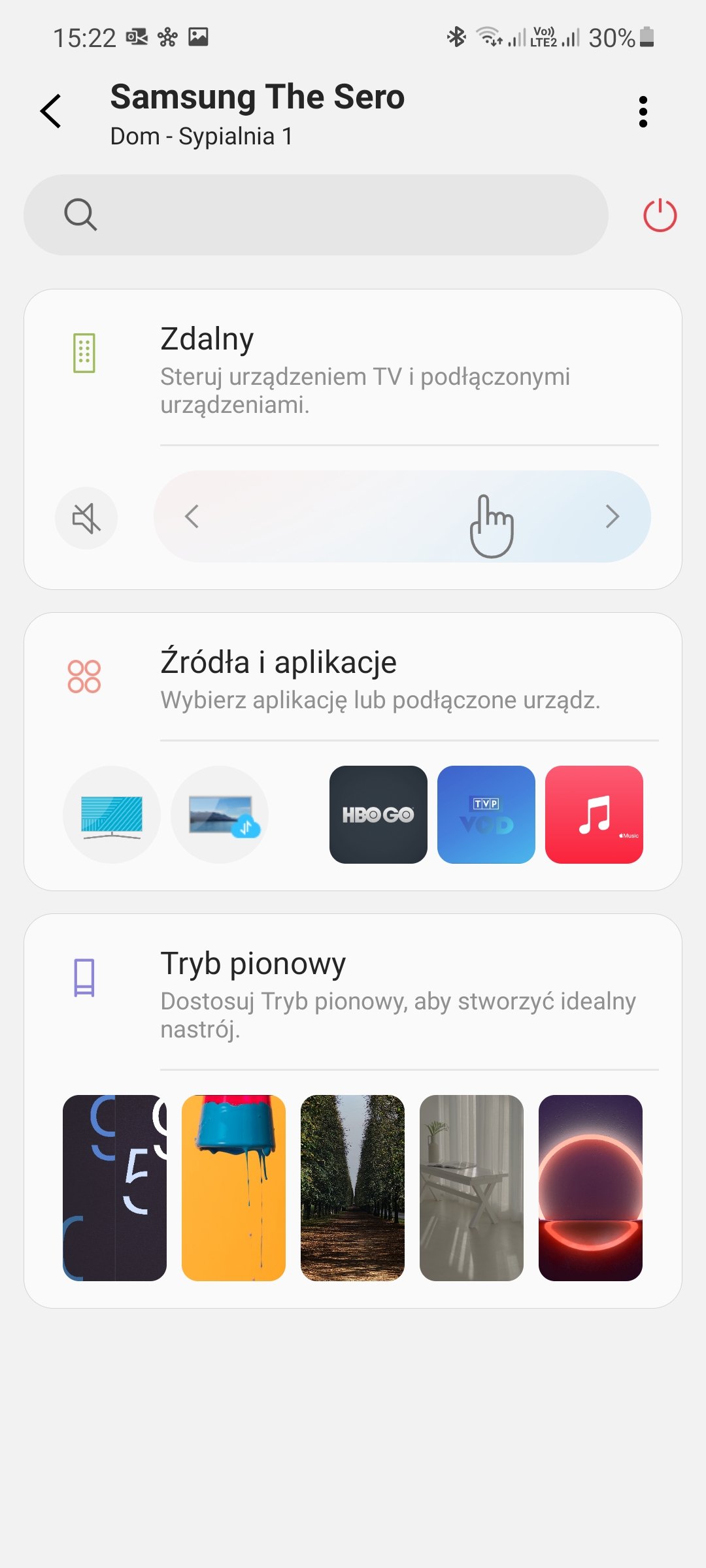Select the TV source icon
The width and height of the screenshot is (706, 1568).
(x=112, y=815)
